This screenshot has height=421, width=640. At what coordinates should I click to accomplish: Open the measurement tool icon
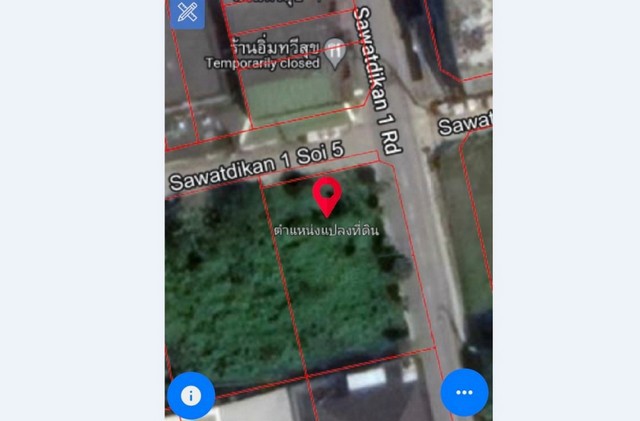pyautogui.click(x=185, y=13)
